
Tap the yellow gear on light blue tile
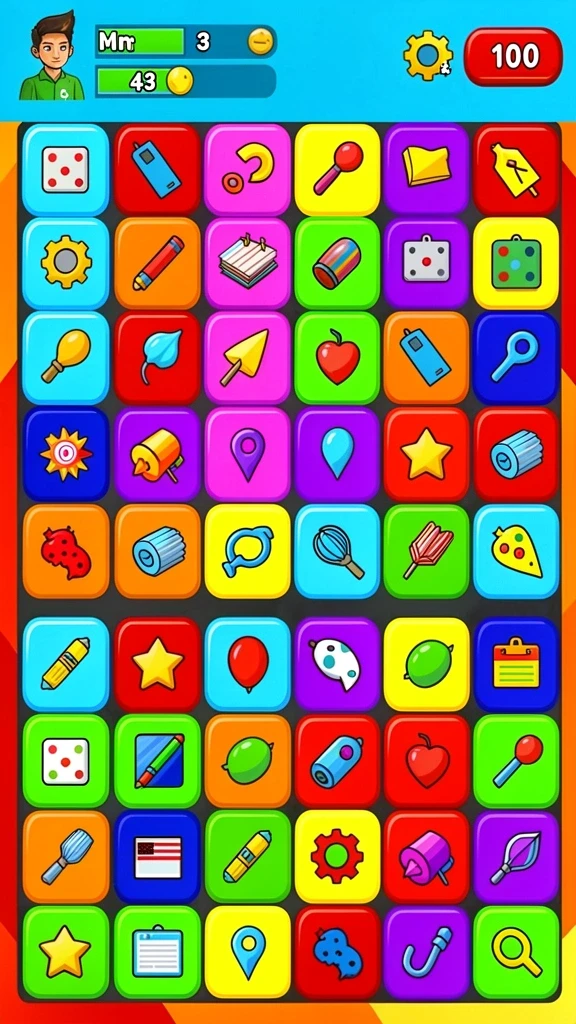[x=66, y=263]
